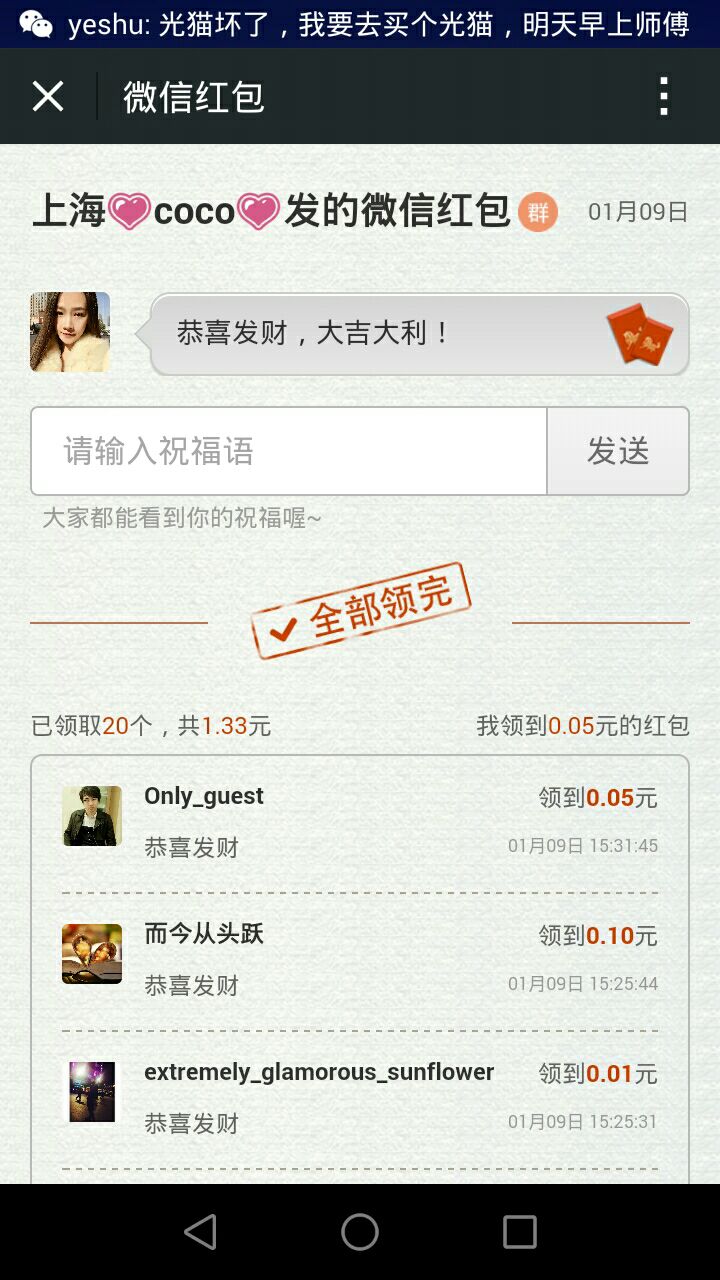This screenshot has height=1280, width=720.
Task: Open sender 上海coco's profile photo
Action: click(x=70, y=332)
